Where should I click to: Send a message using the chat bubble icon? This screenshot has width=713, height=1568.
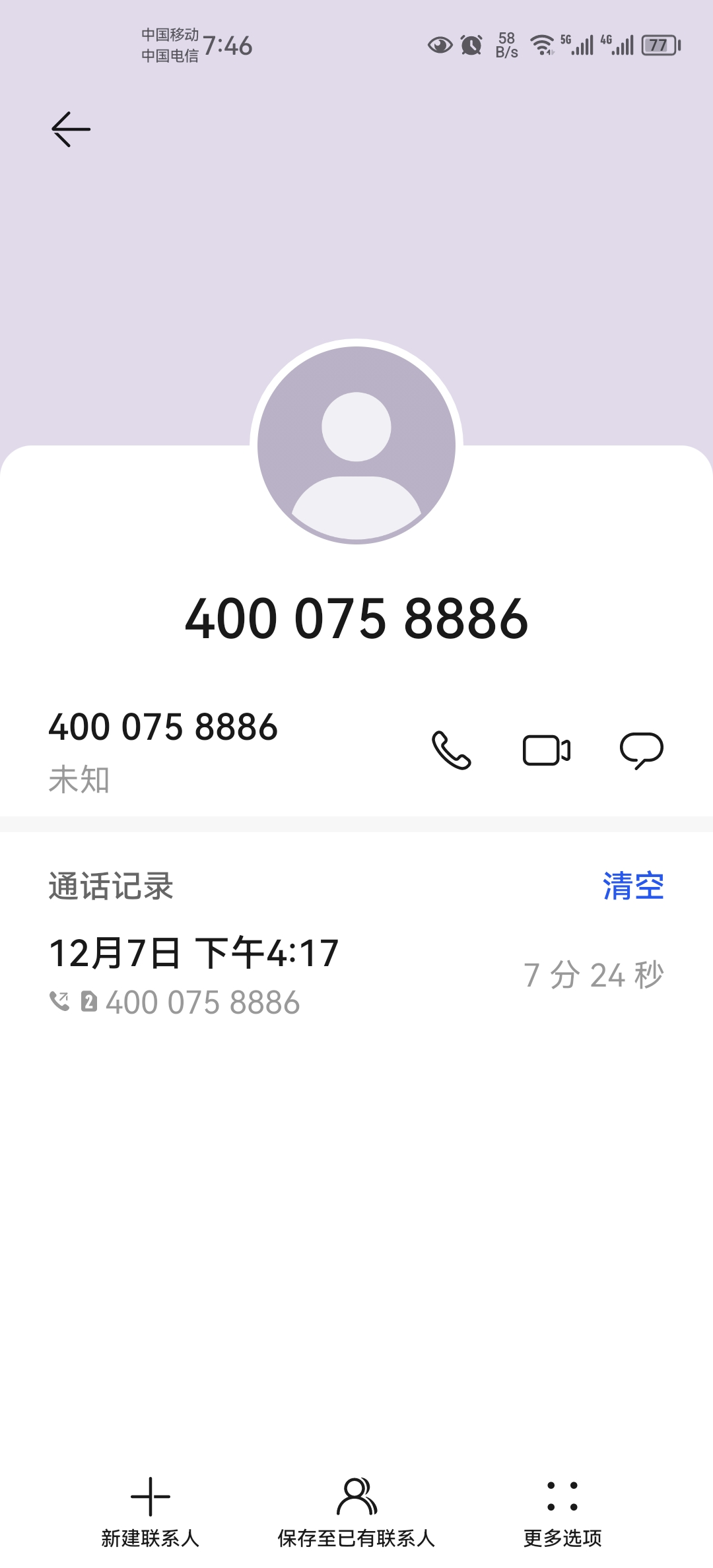pyautogui.click(x=642, y=750)
